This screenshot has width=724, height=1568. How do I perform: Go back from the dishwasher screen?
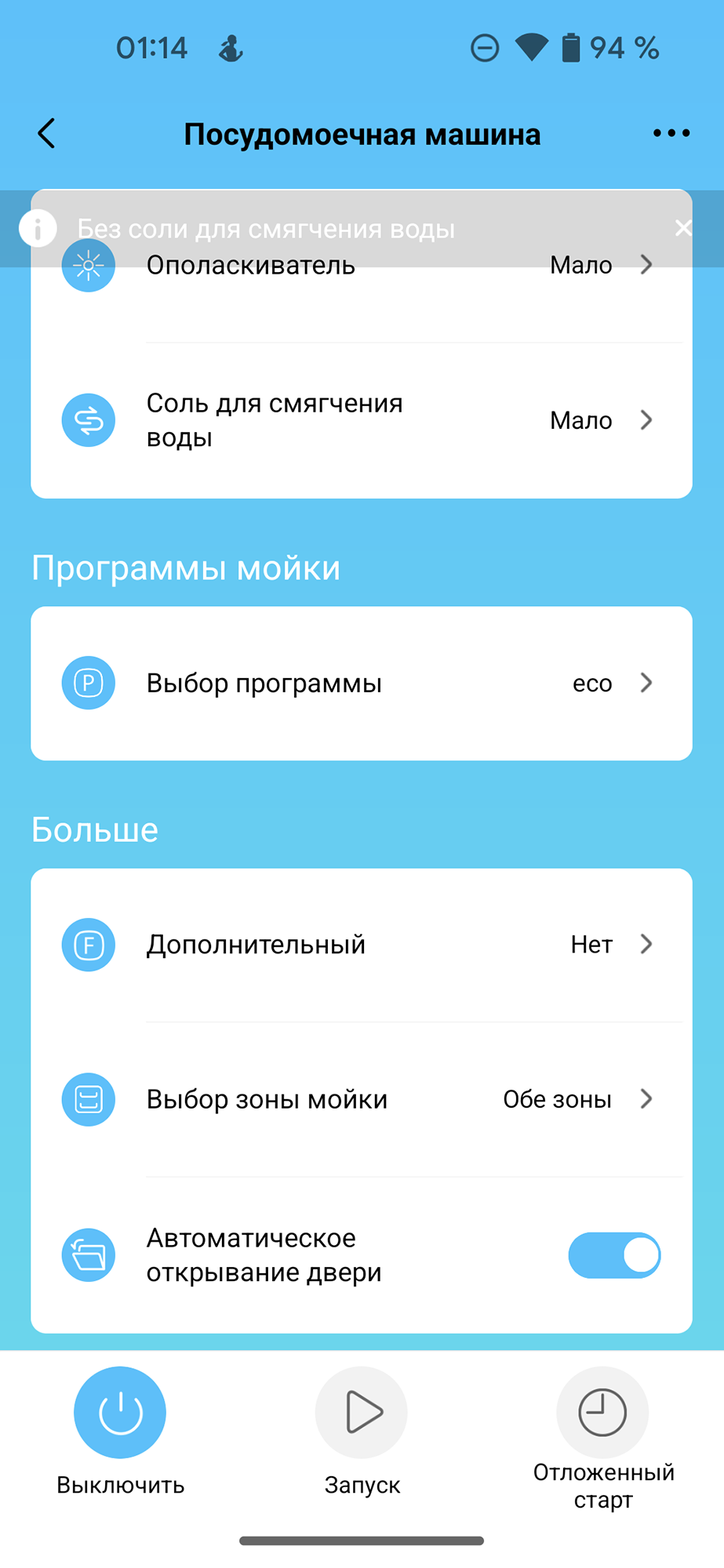47,134
